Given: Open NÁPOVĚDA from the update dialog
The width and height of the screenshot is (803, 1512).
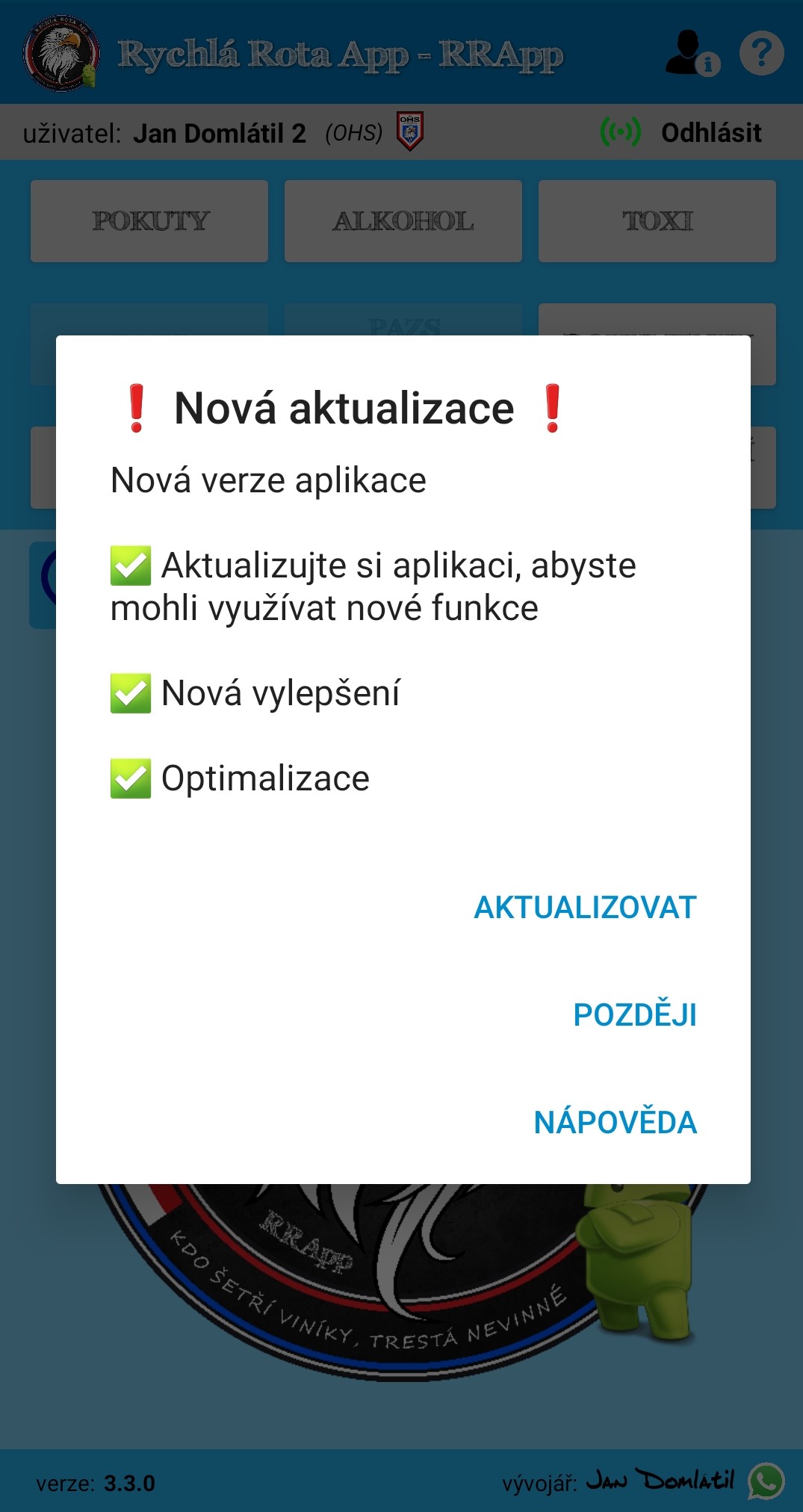Looking at the screenshot, I should (615, 1122).
